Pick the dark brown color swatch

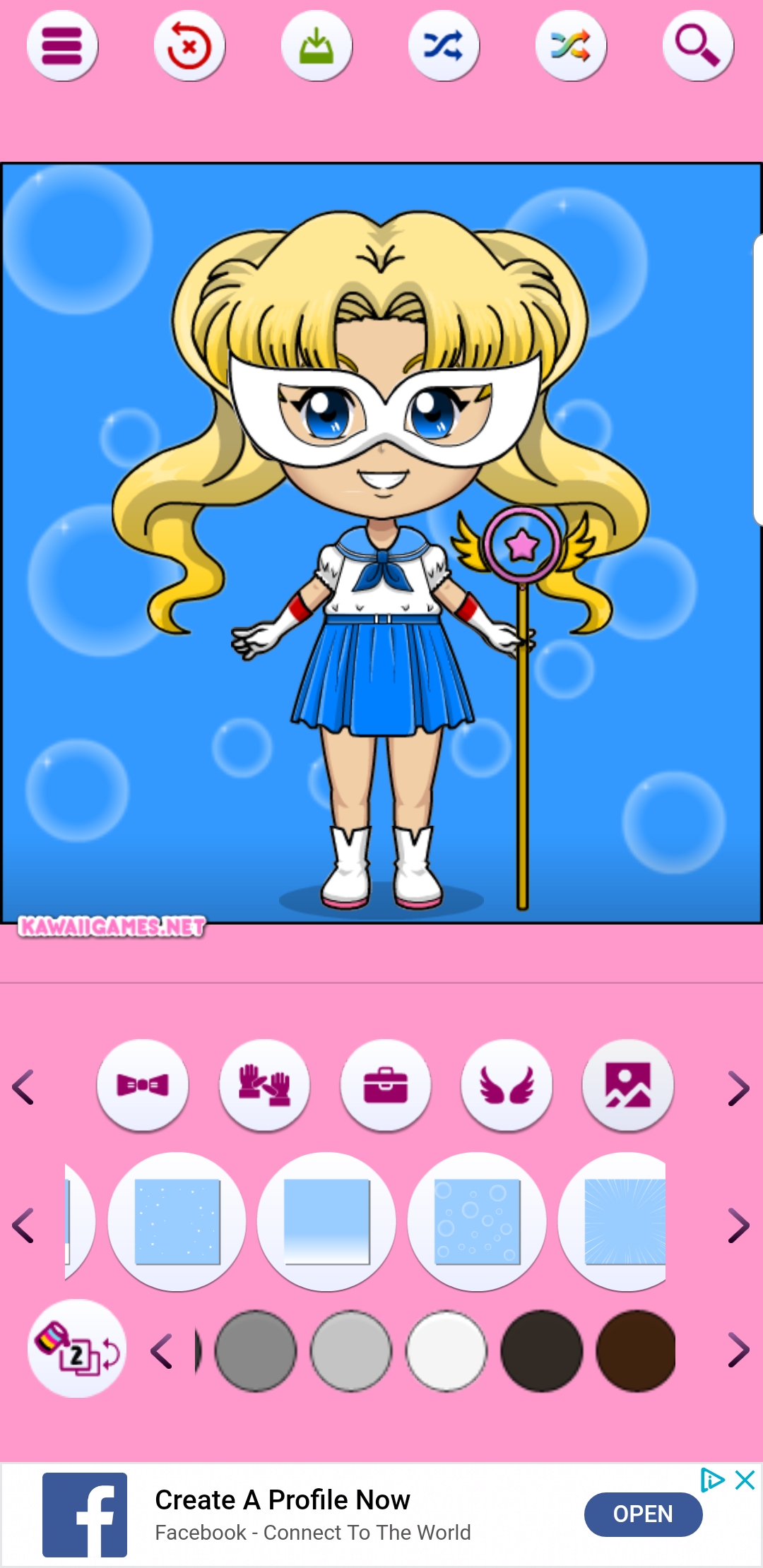click(x=636, y=1351)
